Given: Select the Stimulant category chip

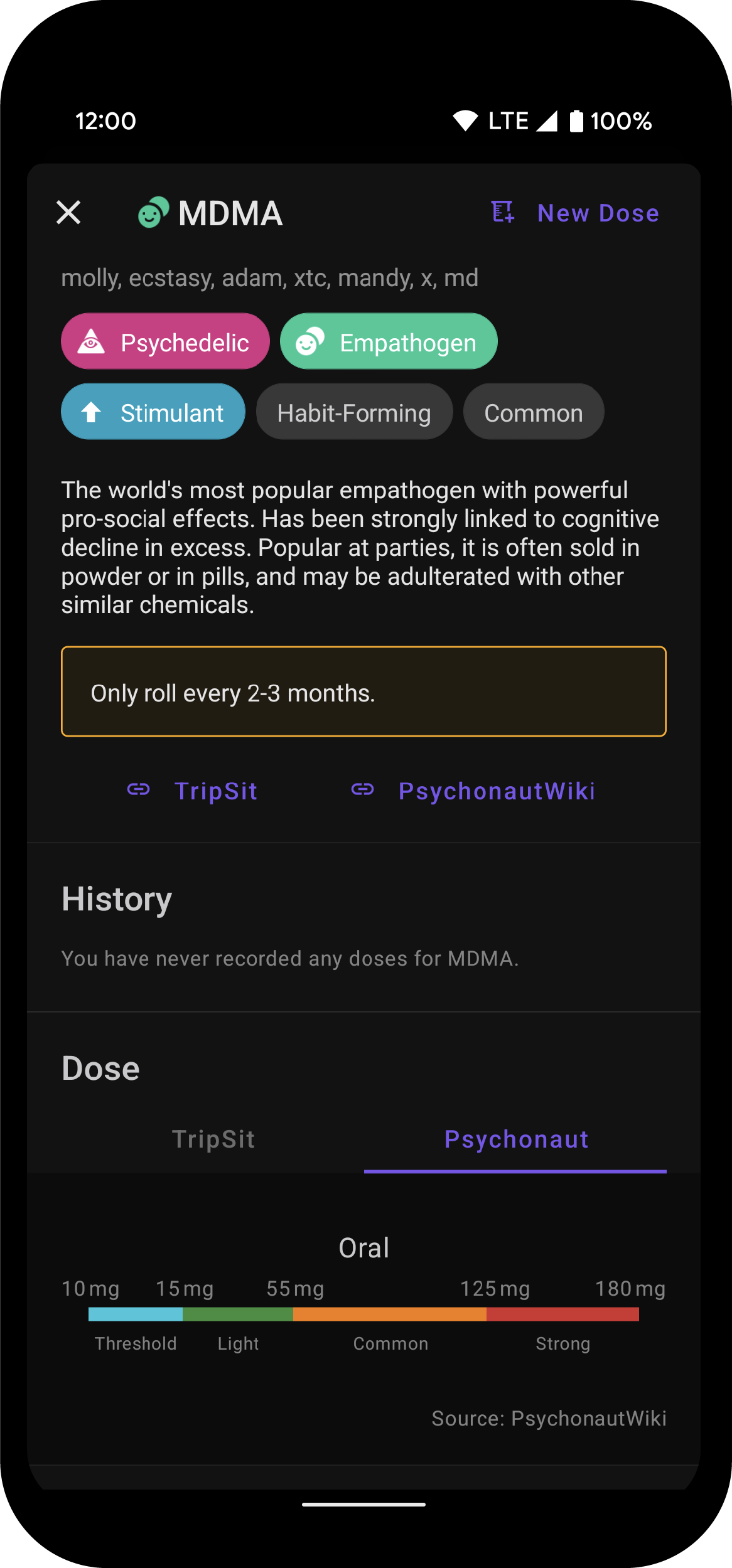Looking at the screenshot, I should 153,412.
